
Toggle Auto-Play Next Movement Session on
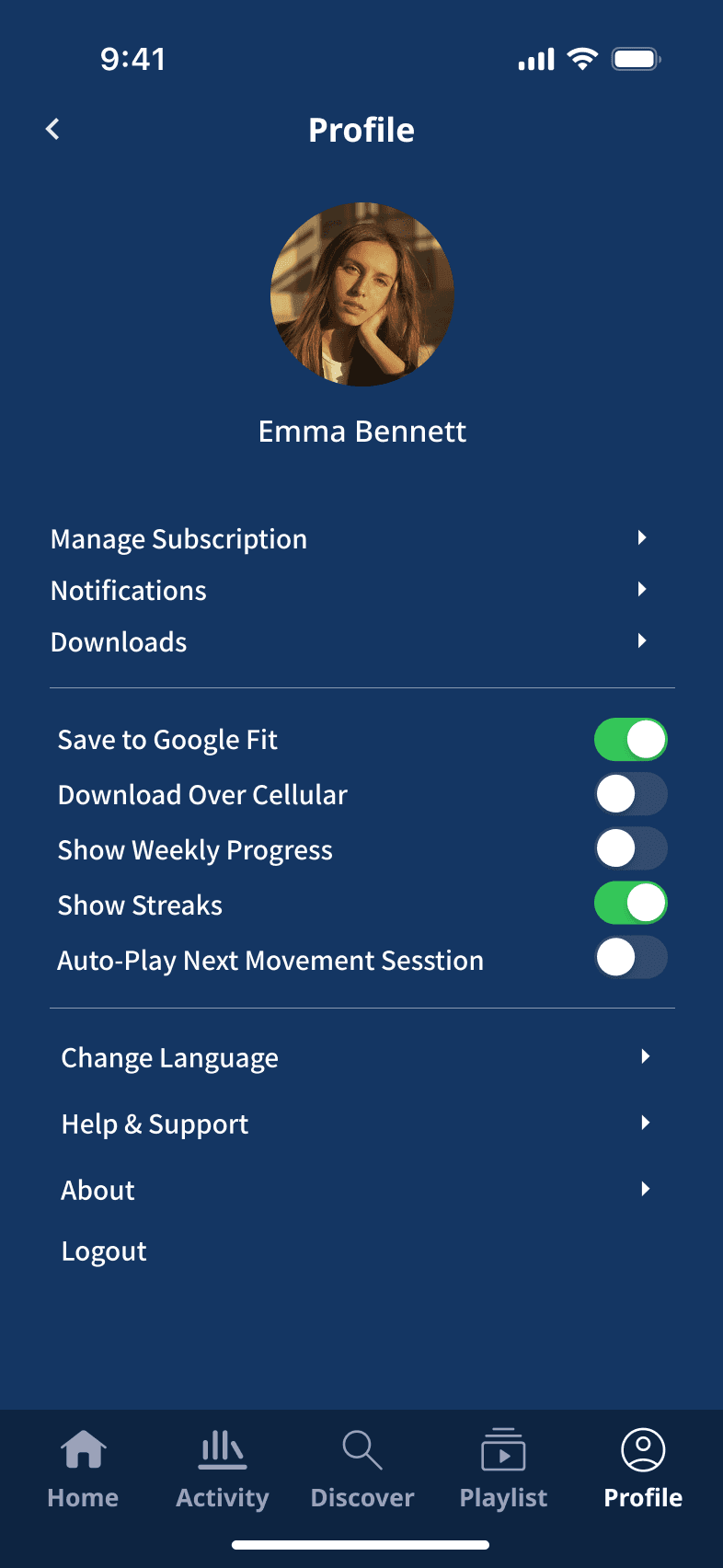[630, 958]
